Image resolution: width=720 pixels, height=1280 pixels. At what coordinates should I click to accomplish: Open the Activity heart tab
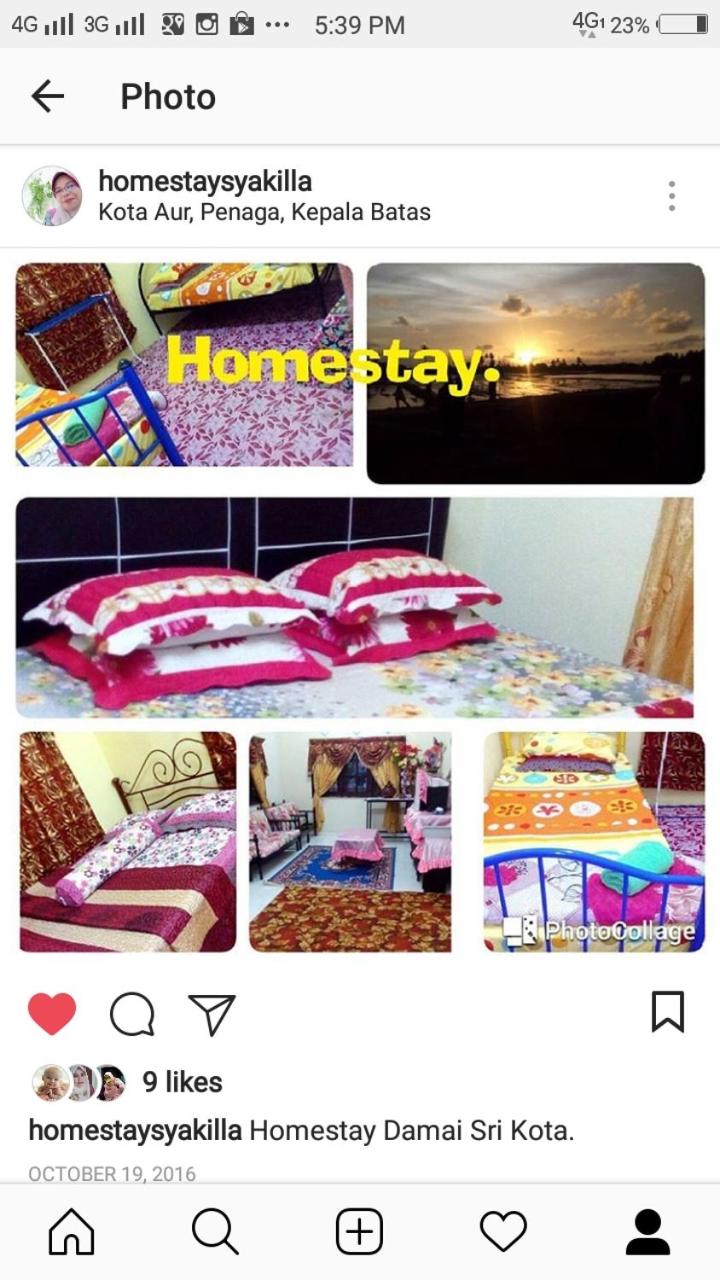(503, 1231)
